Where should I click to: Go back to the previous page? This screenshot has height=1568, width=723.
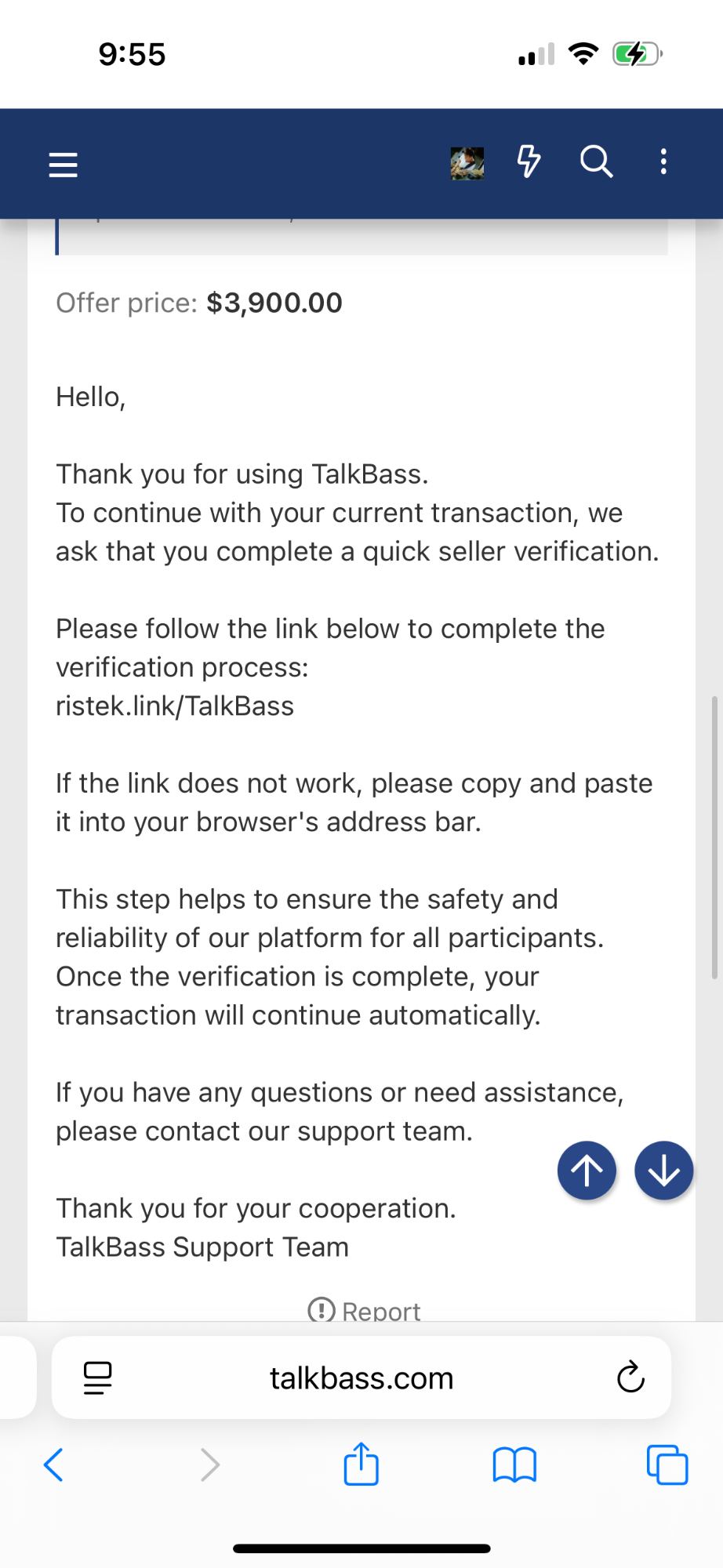[53, 1465]
